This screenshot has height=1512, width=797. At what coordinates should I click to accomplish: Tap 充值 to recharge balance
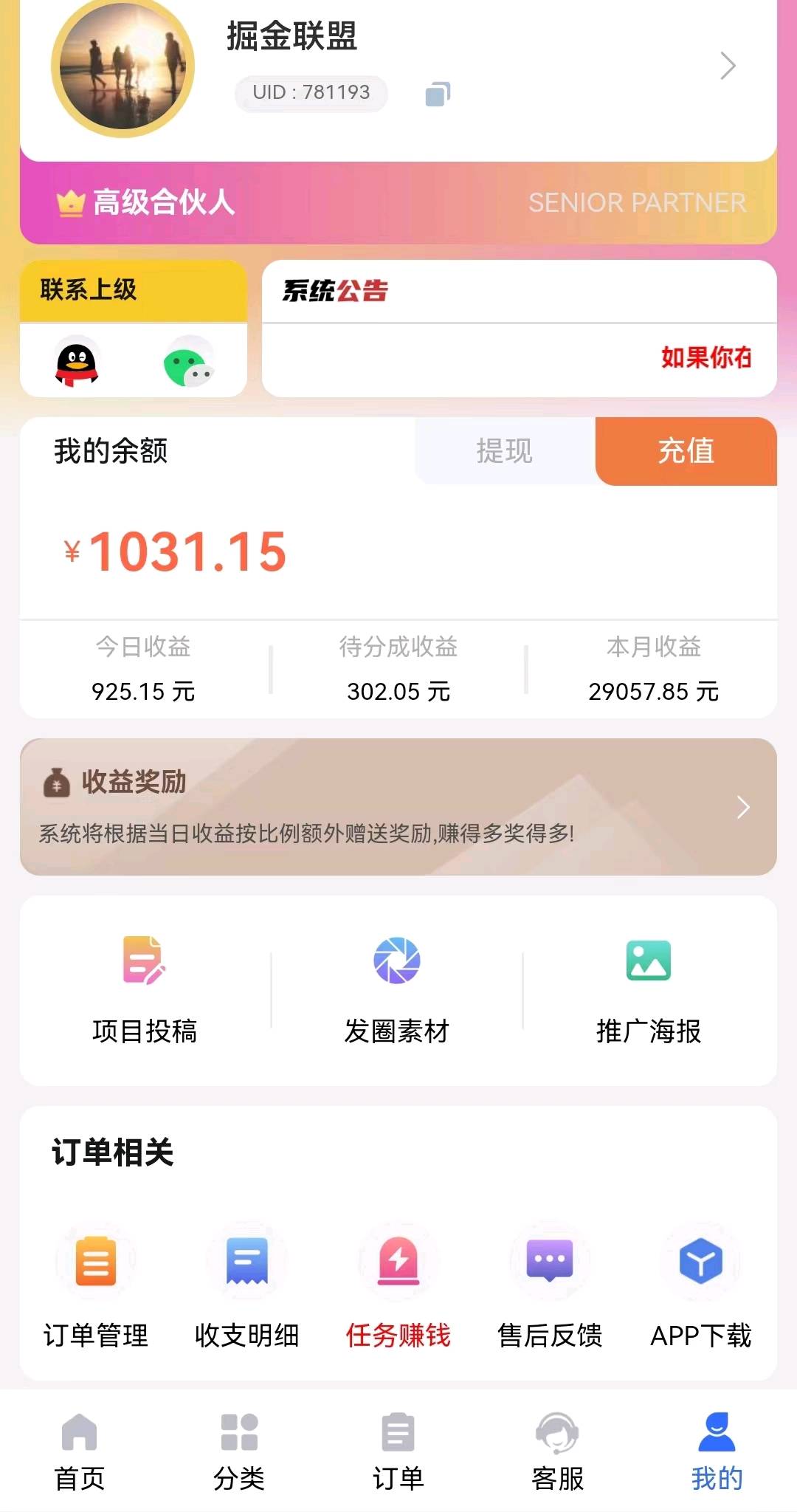pyautogui.click(x=686, y=450)
